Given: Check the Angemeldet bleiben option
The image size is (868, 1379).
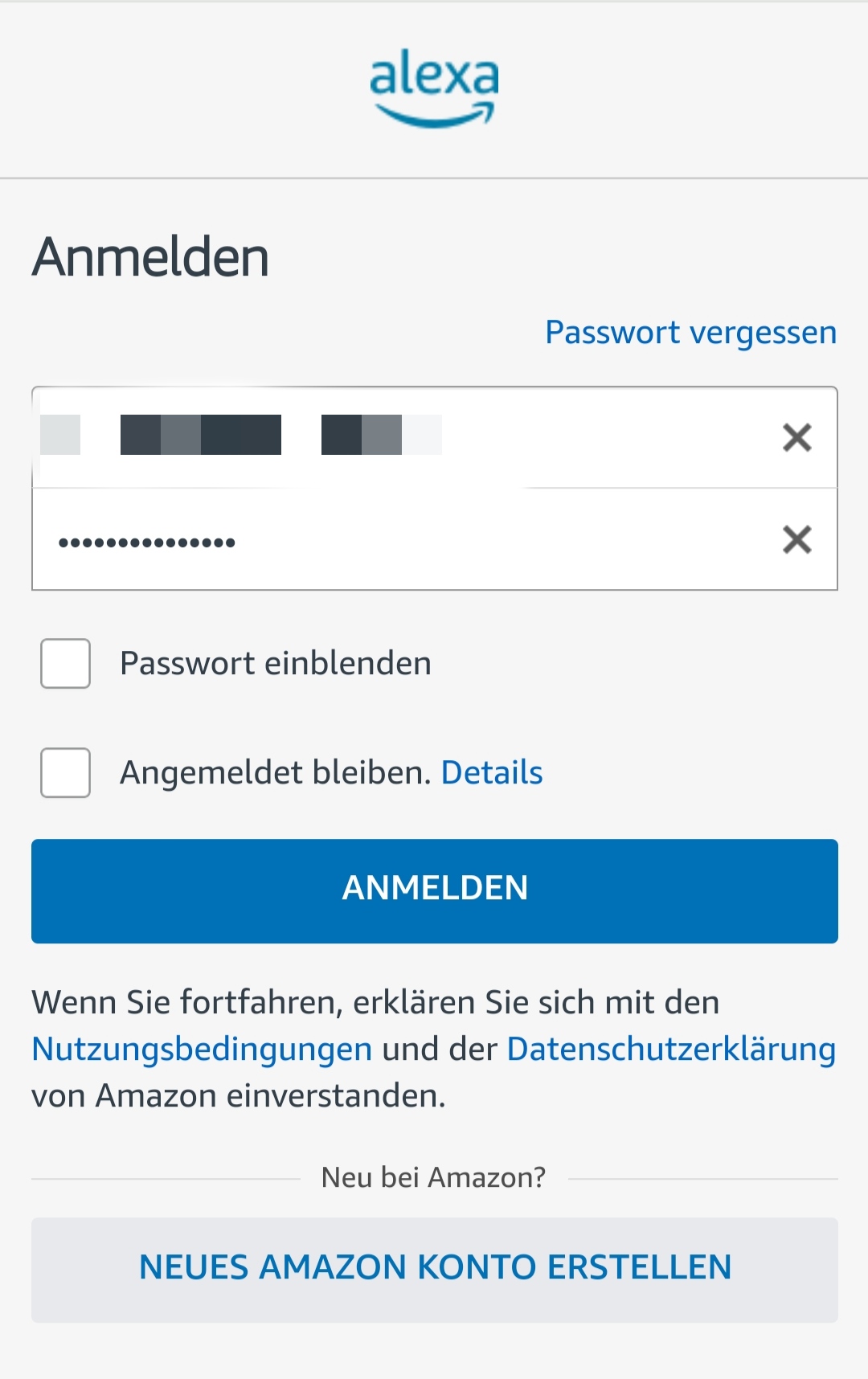Looking at the screenshot, I should pyautogui.click(x=65, y=773).
